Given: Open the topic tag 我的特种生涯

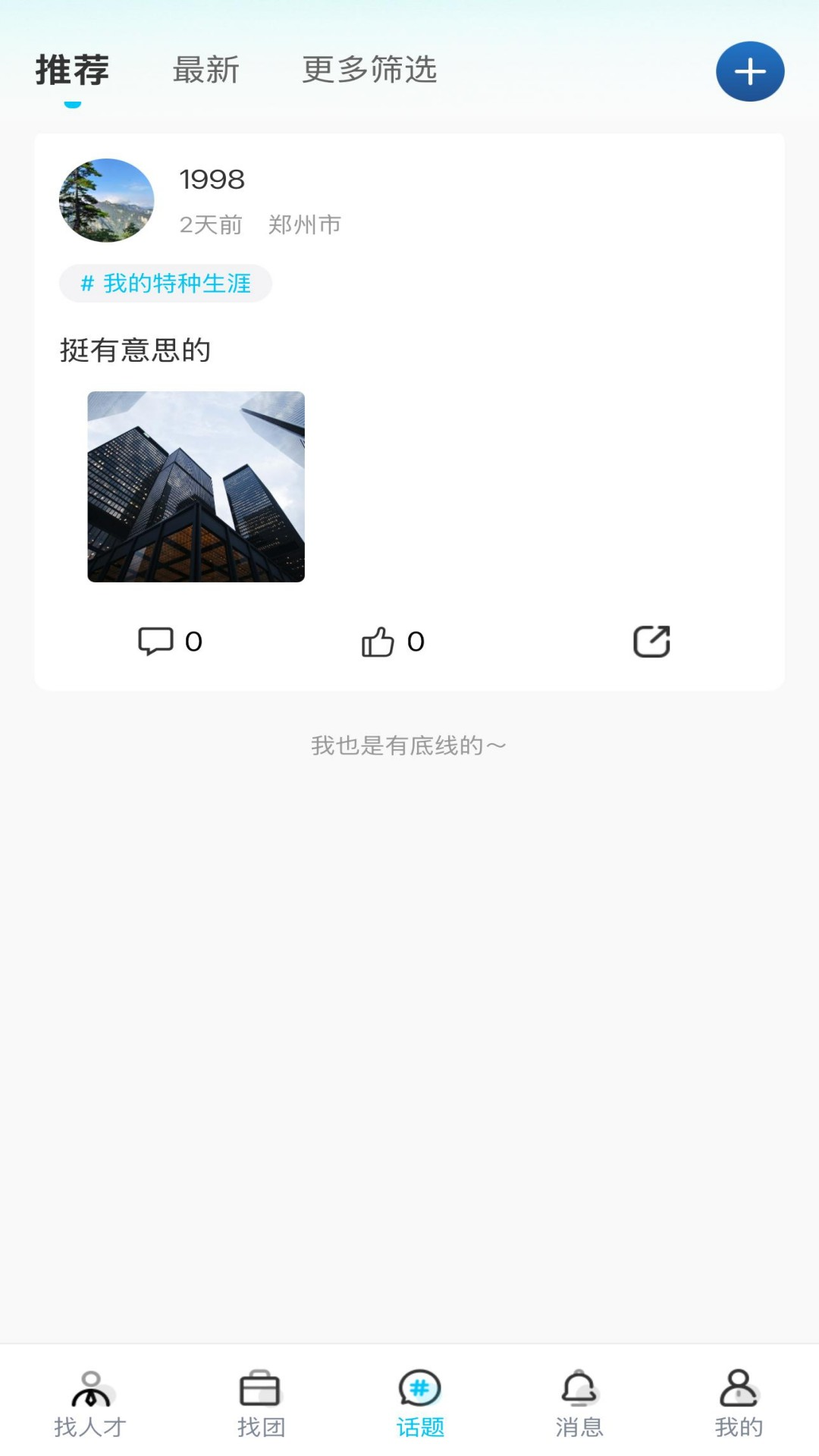Looking at the screenshot, I should coord(165,283).
